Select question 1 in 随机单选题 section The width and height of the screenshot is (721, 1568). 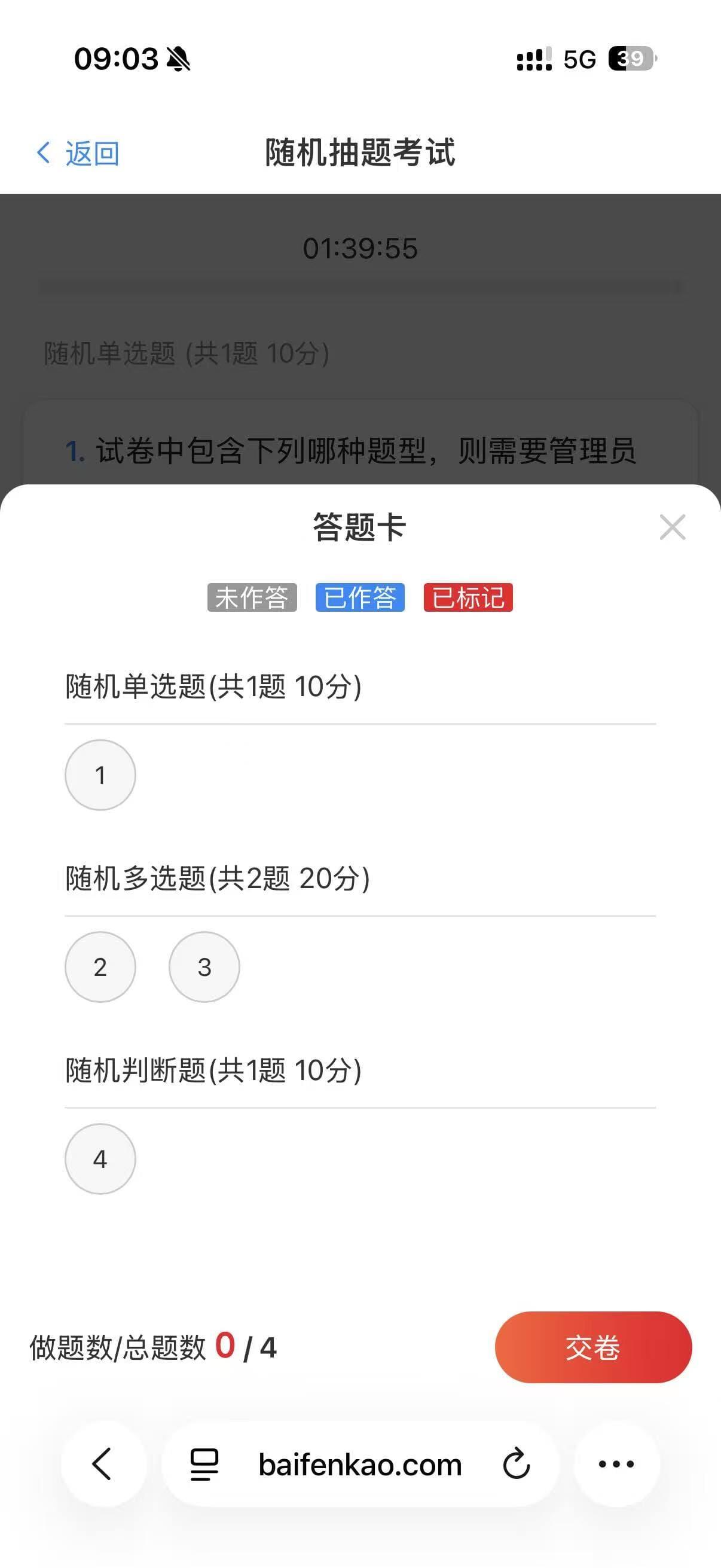click(100, 774)
